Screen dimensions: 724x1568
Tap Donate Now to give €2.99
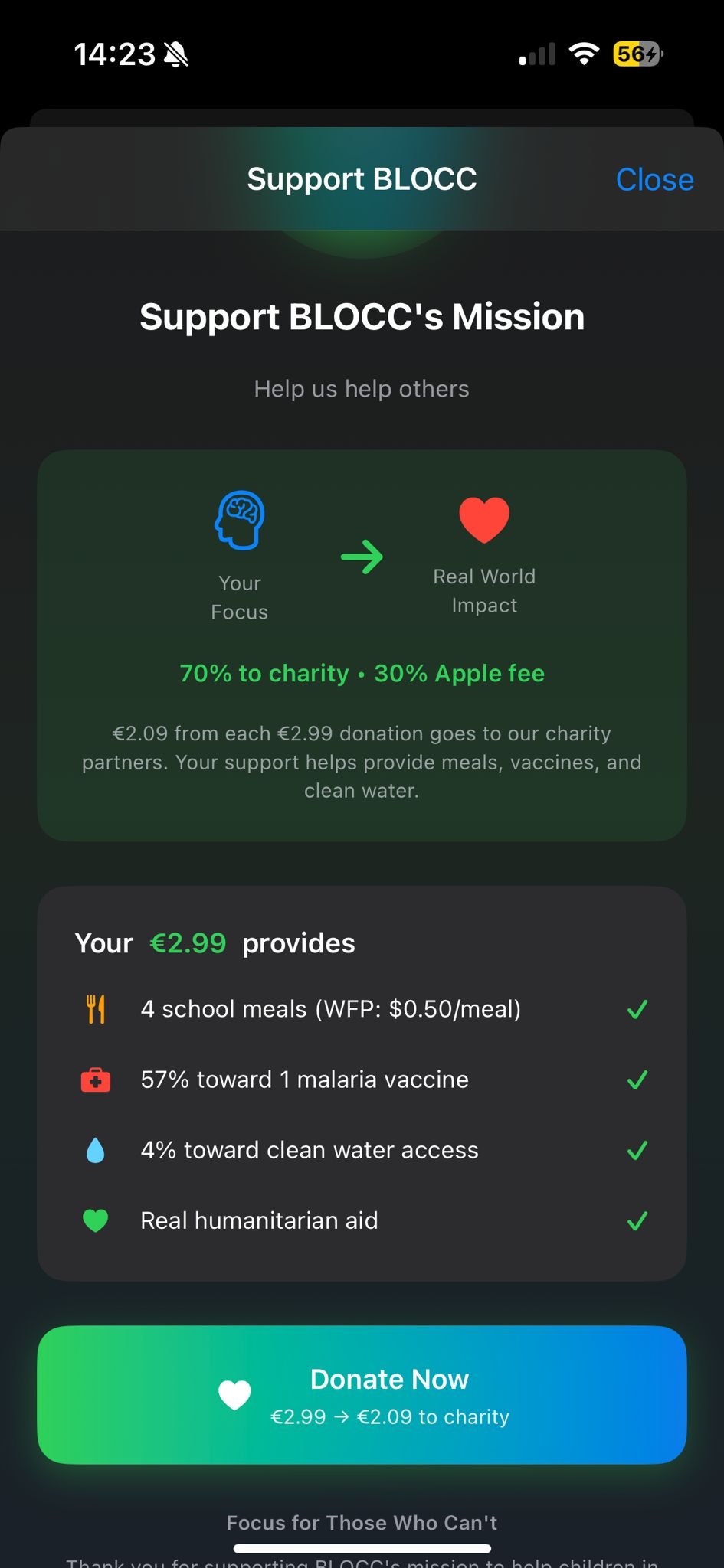pyautogui.click(x=362, y=1394)
